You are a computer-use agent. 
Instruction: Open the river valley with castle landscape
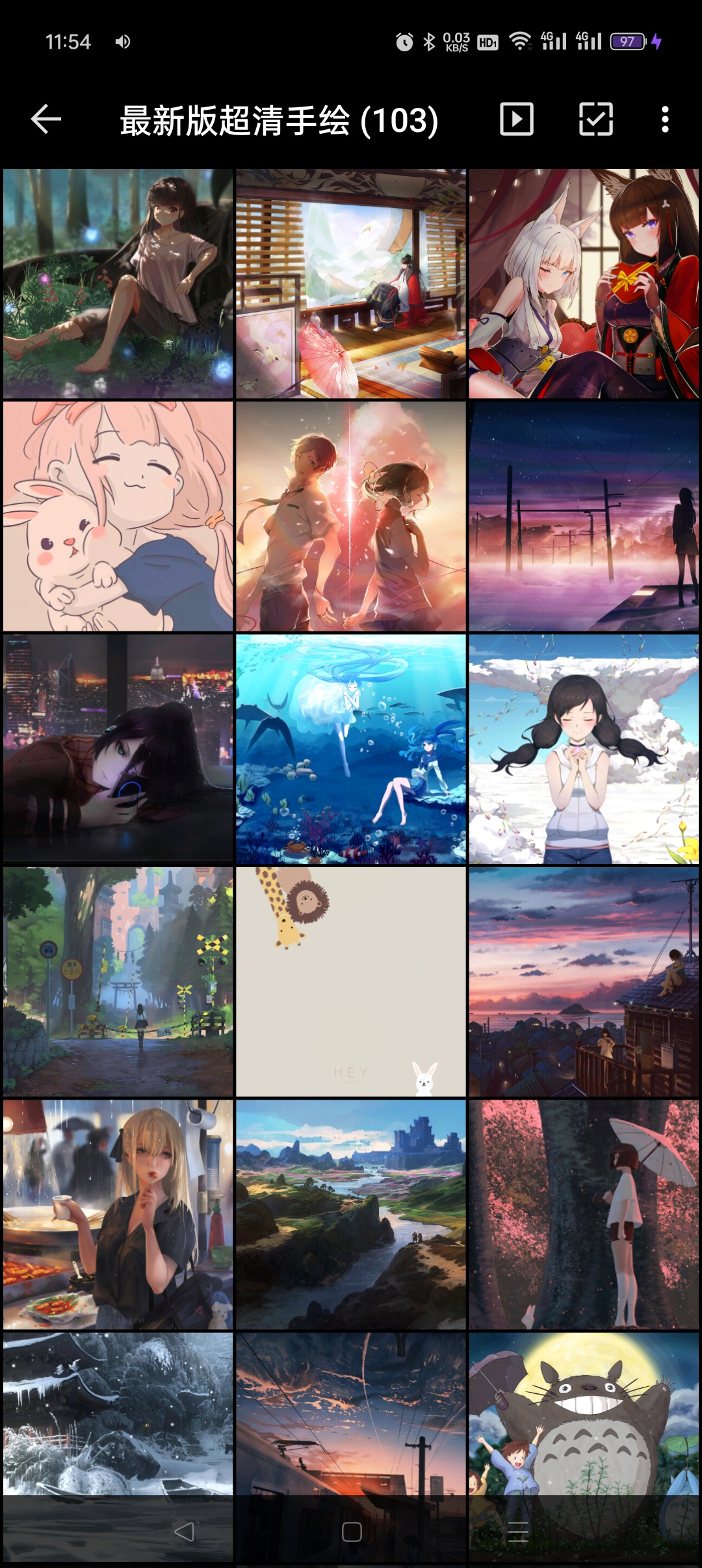(351, 1214)
